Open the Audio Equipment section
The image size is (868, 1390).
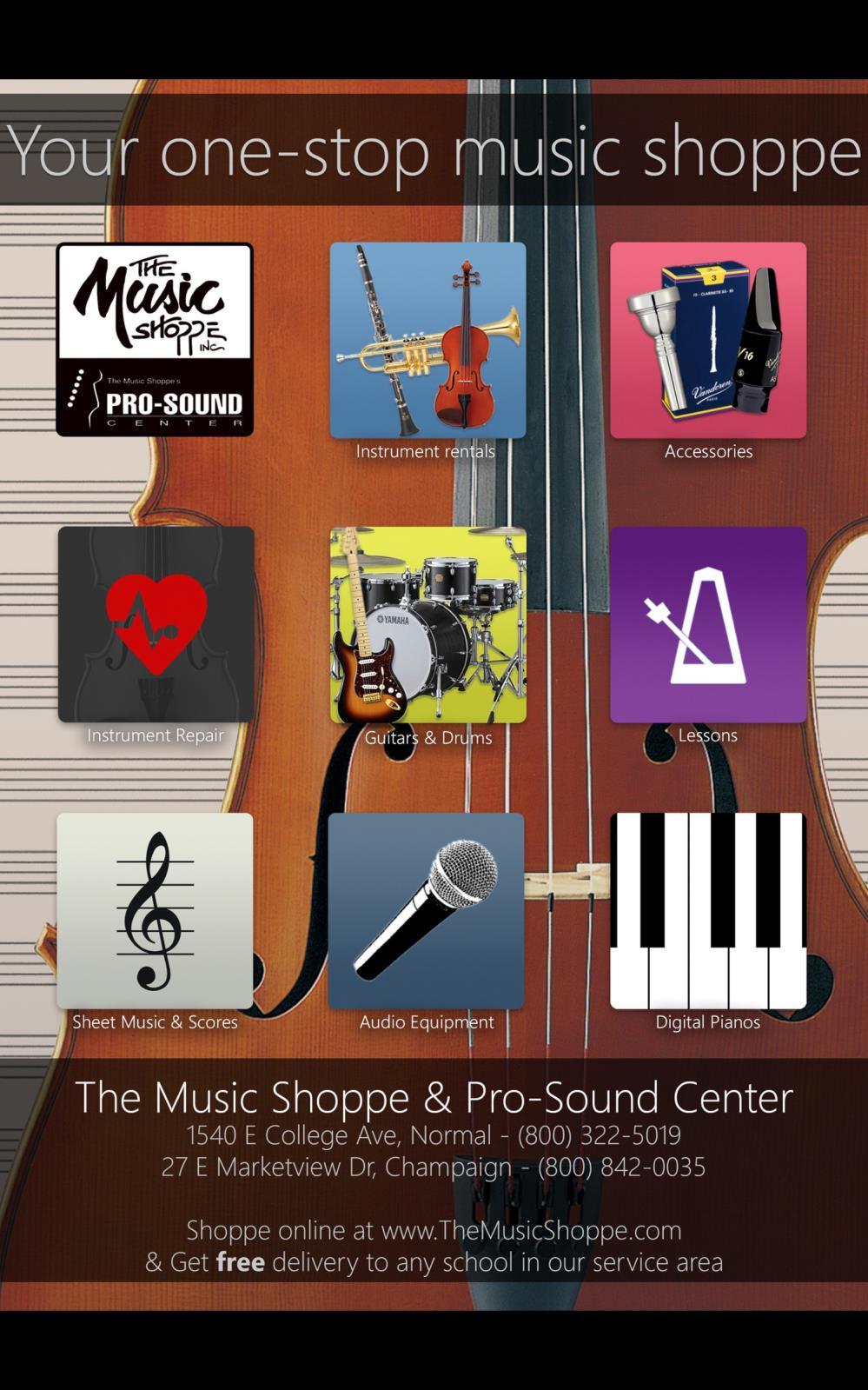tap(426, 910)
